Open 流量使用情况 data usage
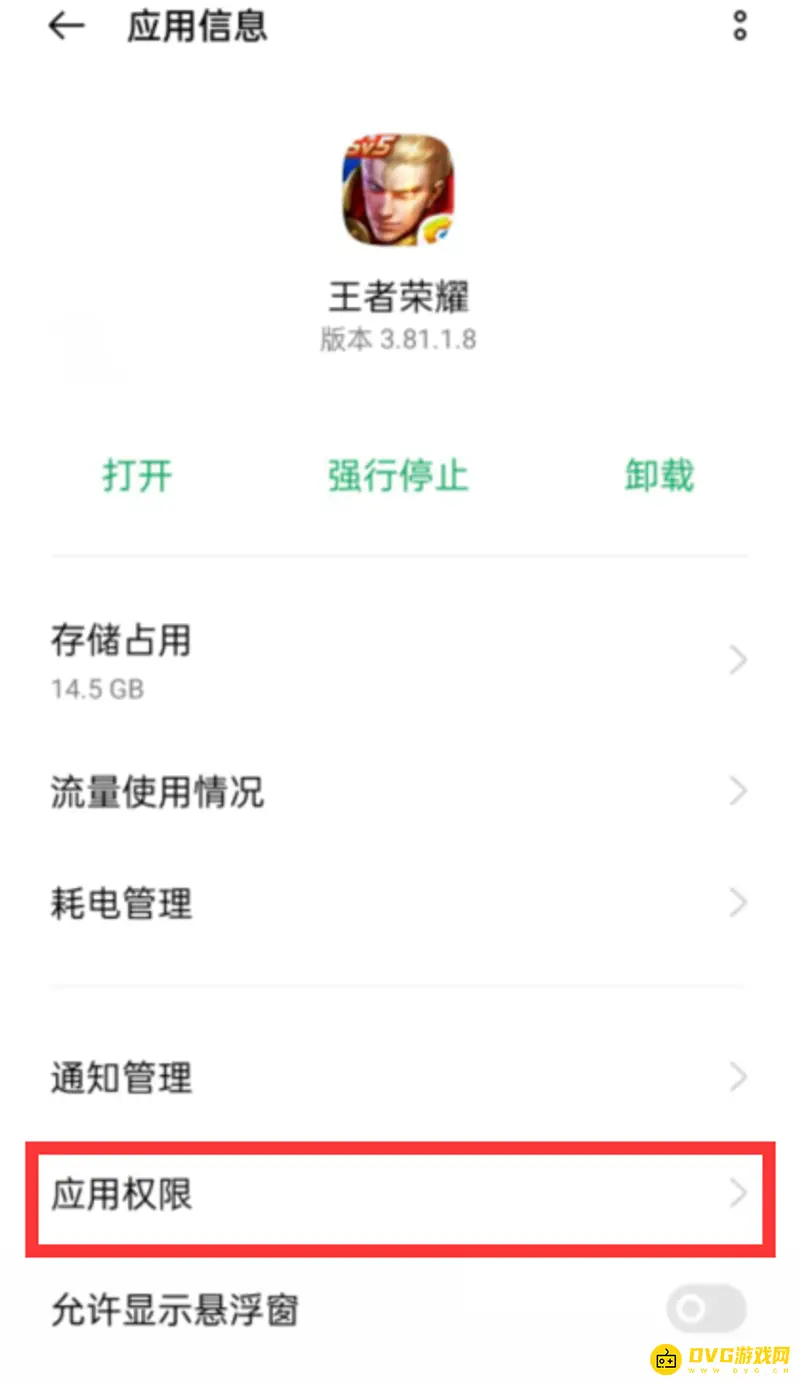 tap(400, 791)
